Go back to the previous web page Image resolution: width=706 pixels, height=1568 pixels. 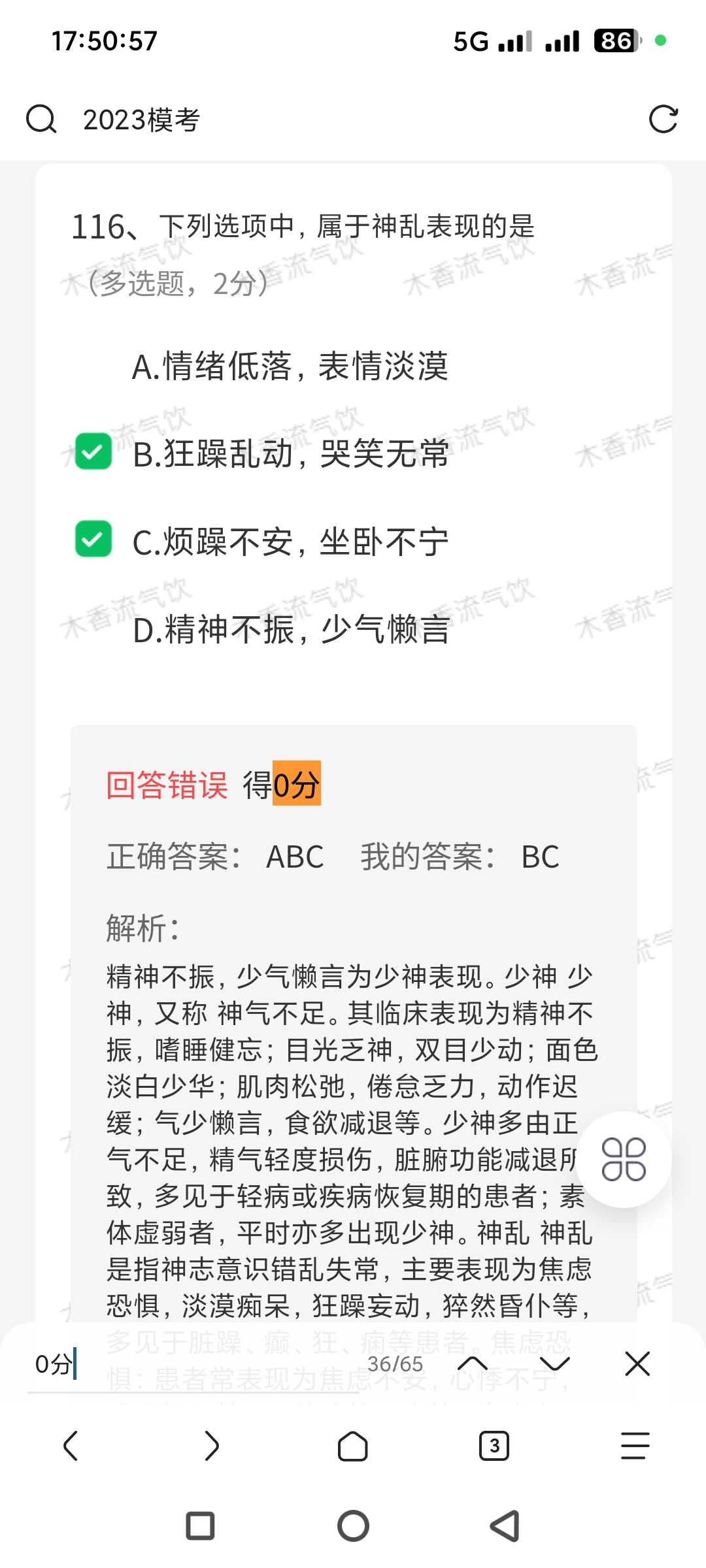tap(71, 1445)
